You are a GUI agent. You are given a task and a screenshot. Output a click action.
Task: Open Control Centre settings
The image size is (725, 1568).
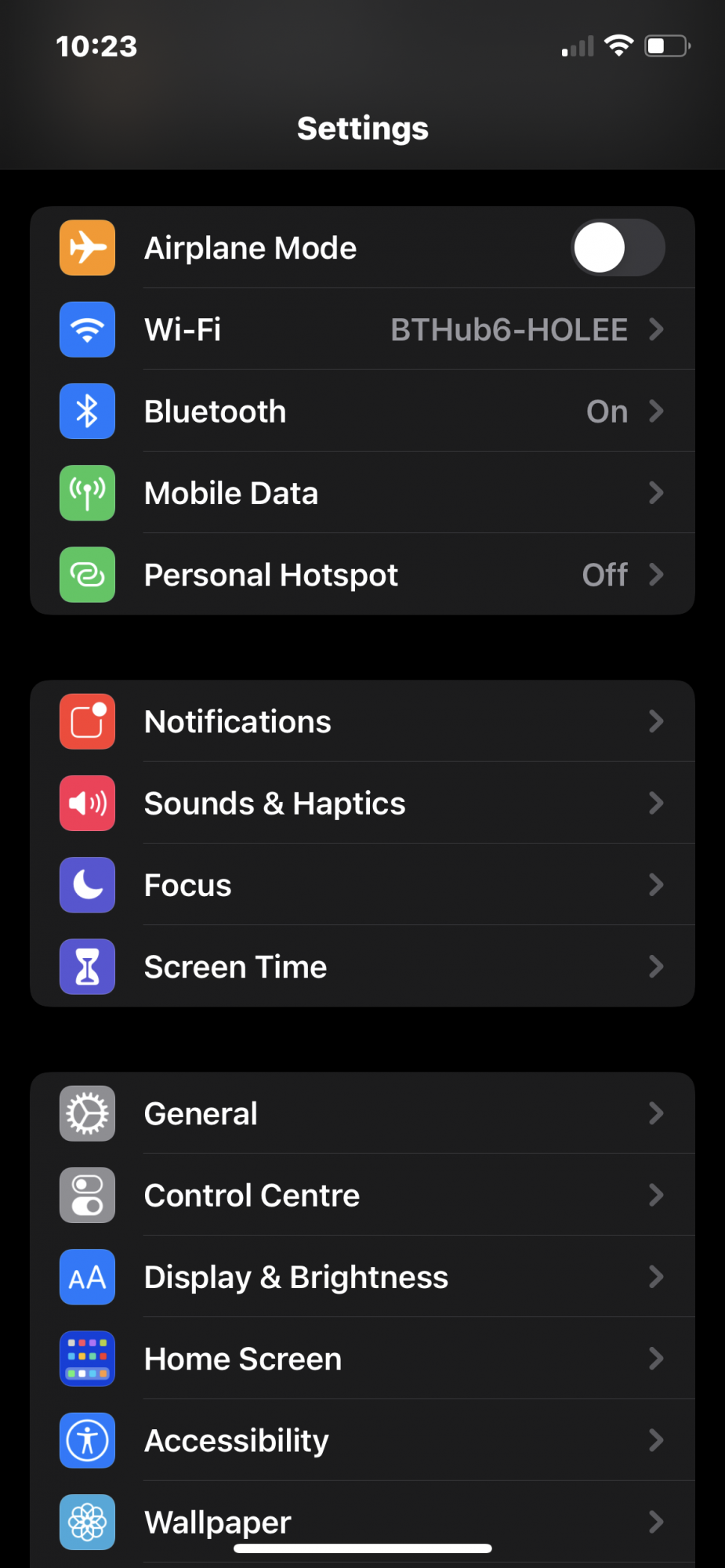click(362, 1196)
